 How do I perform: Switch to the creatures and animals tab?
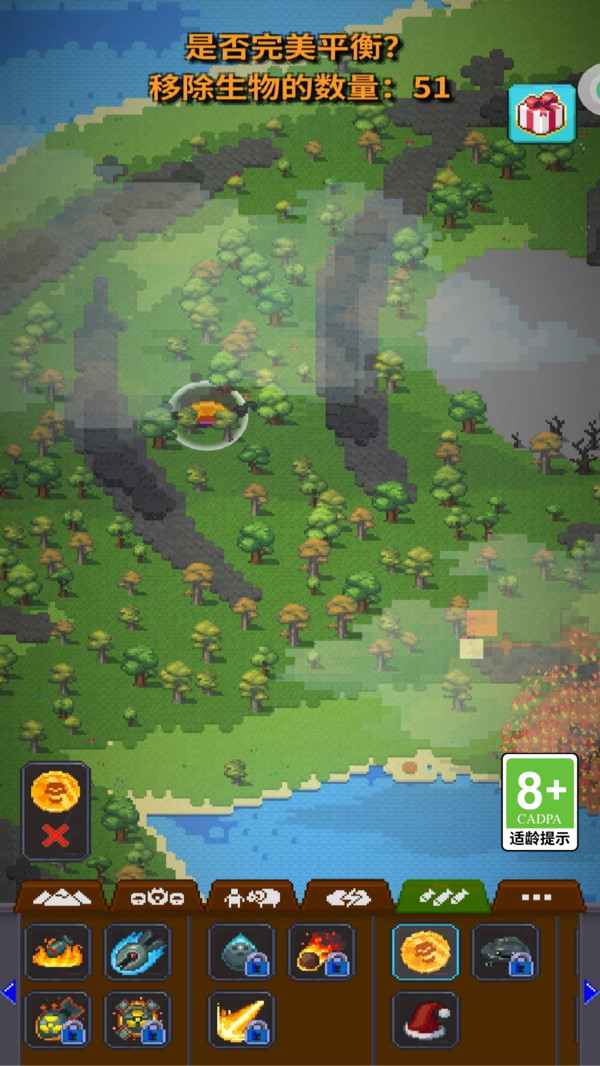point(250,897)
